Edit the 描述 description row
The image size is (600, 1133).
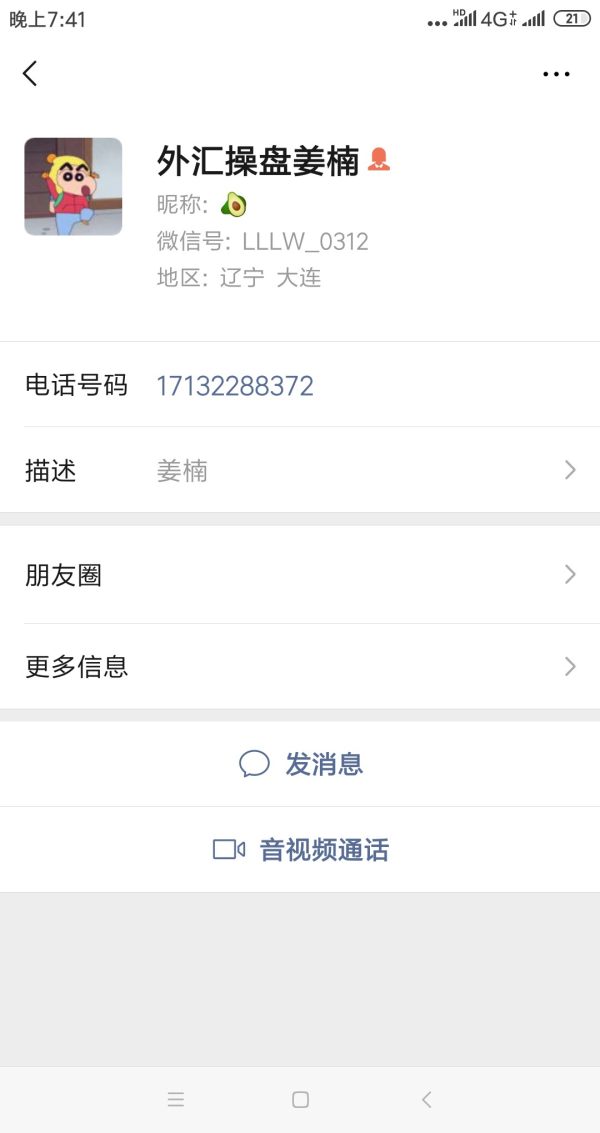(300, 470)
